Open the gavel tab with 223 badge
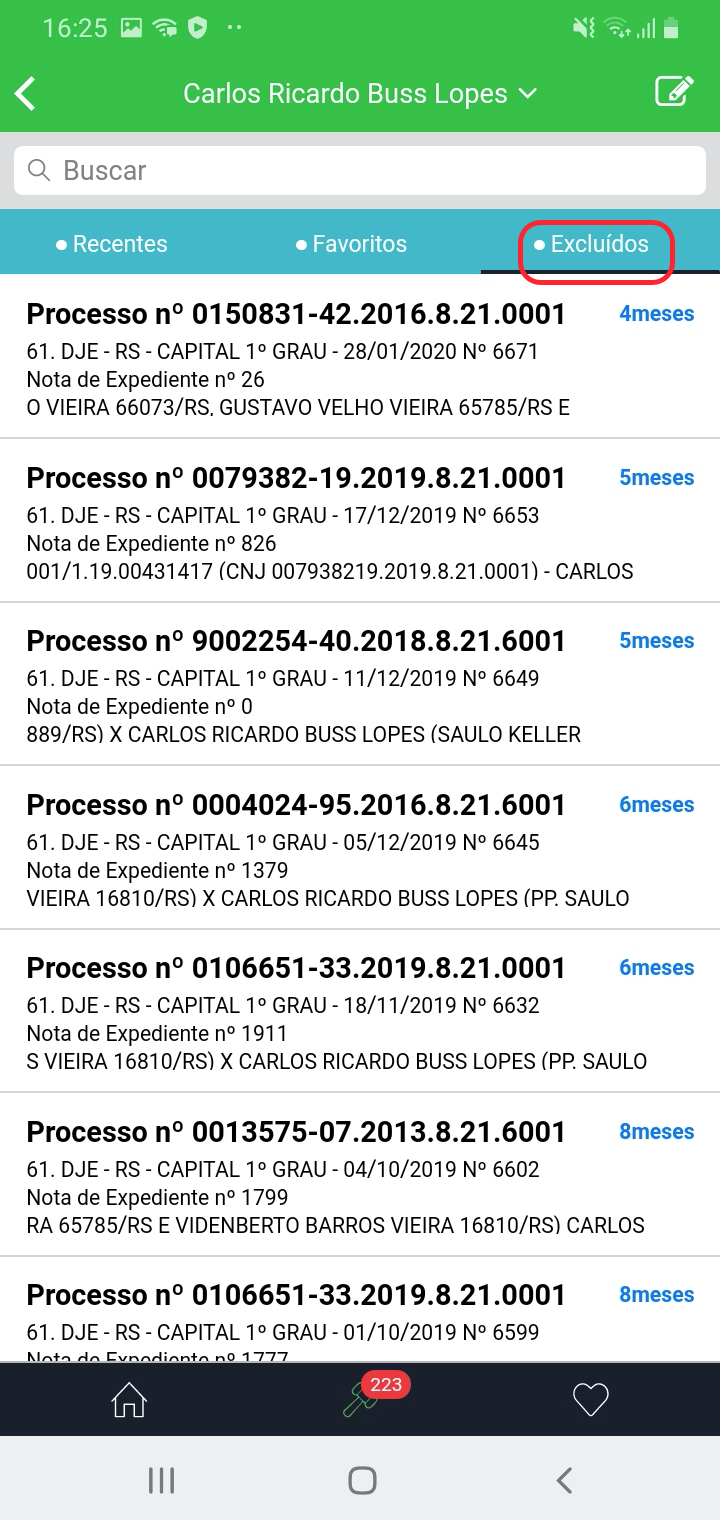 (x=360, y=1400)
